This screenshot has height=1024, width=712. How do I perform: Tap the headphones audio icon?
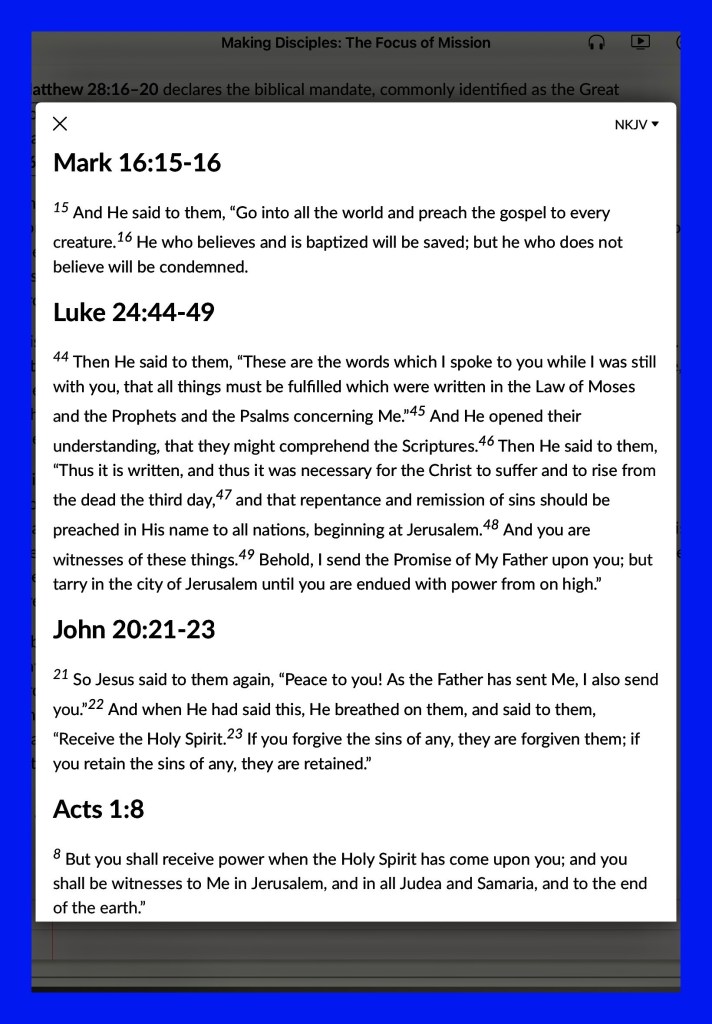coord(597,43)
